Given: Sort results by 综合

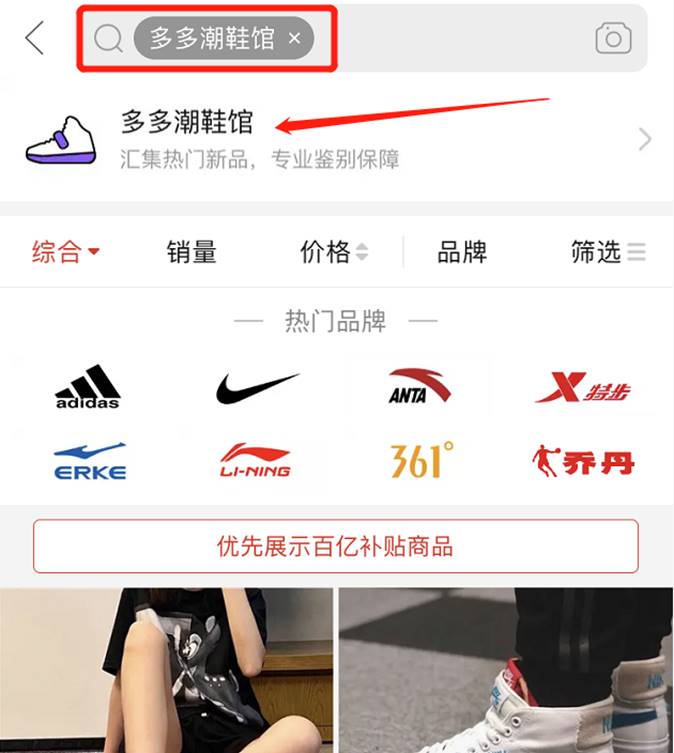Looking at the screenshot, I should pos(66,252).
